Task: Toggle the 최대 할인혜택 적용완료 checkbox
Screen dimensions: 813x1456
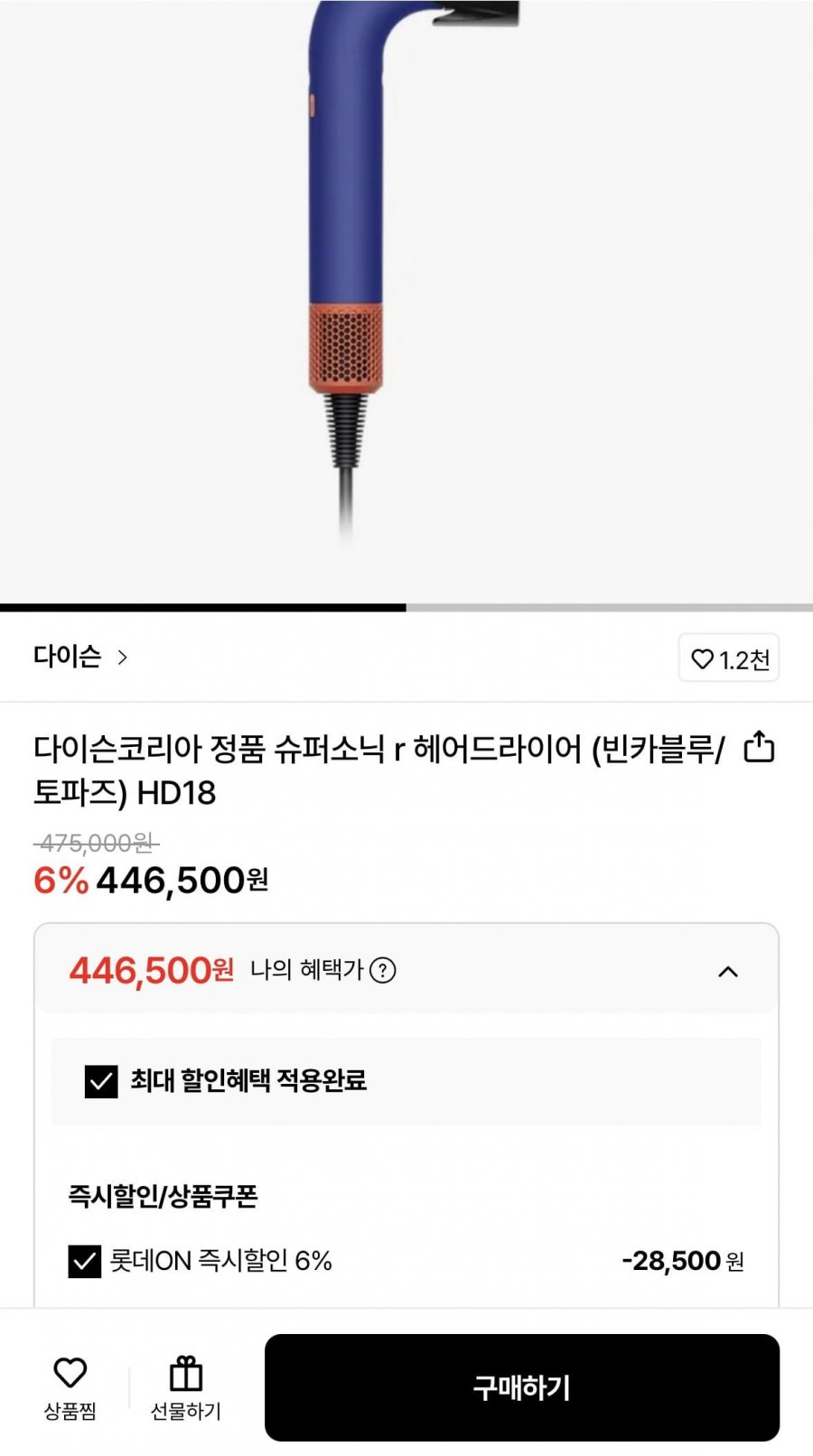Action: click(x=101, y=1081)
